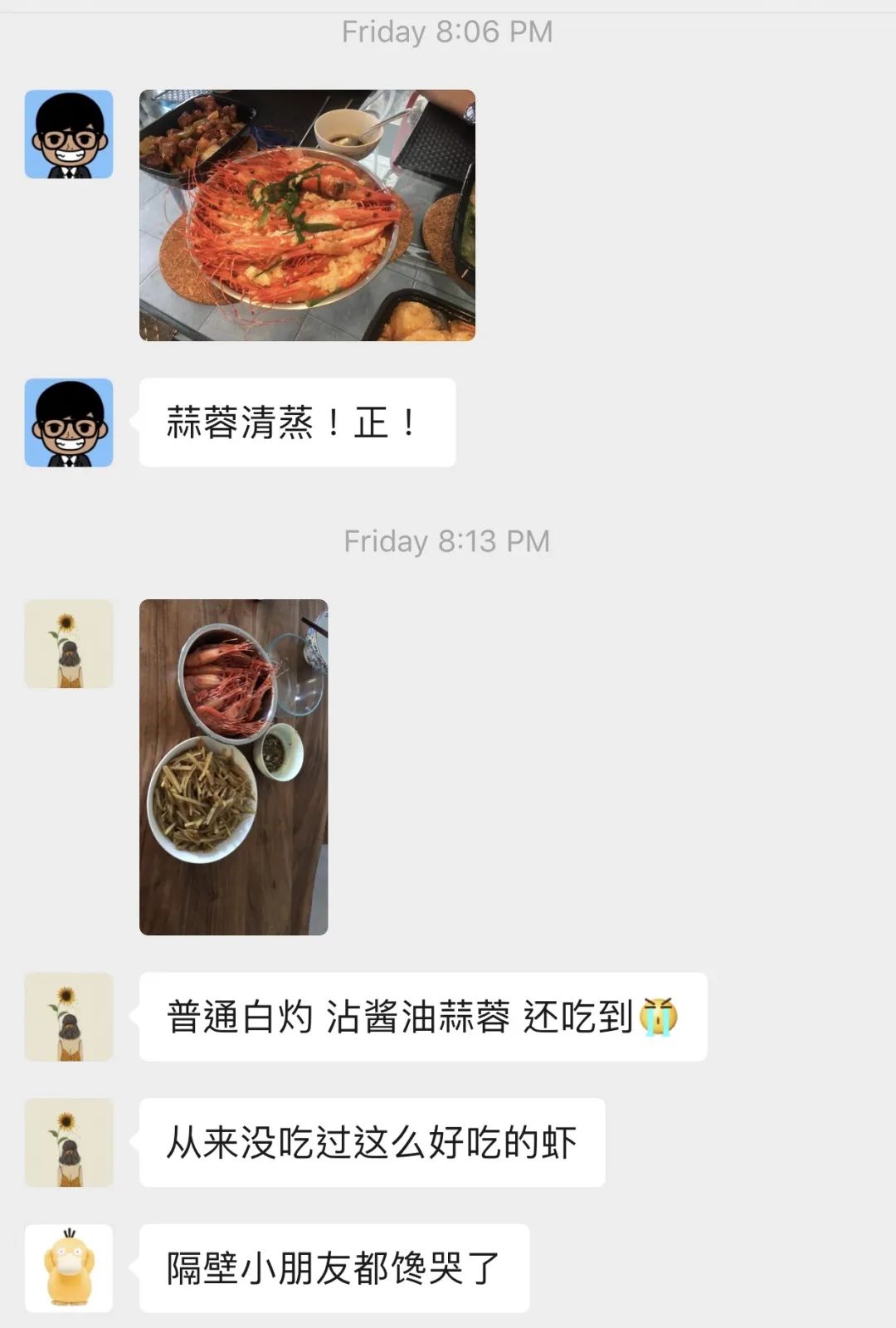Click the "Friday 8:06 PM" timestamp
Viewport: 896px width, 1328px height.
(x=447, y=32)
